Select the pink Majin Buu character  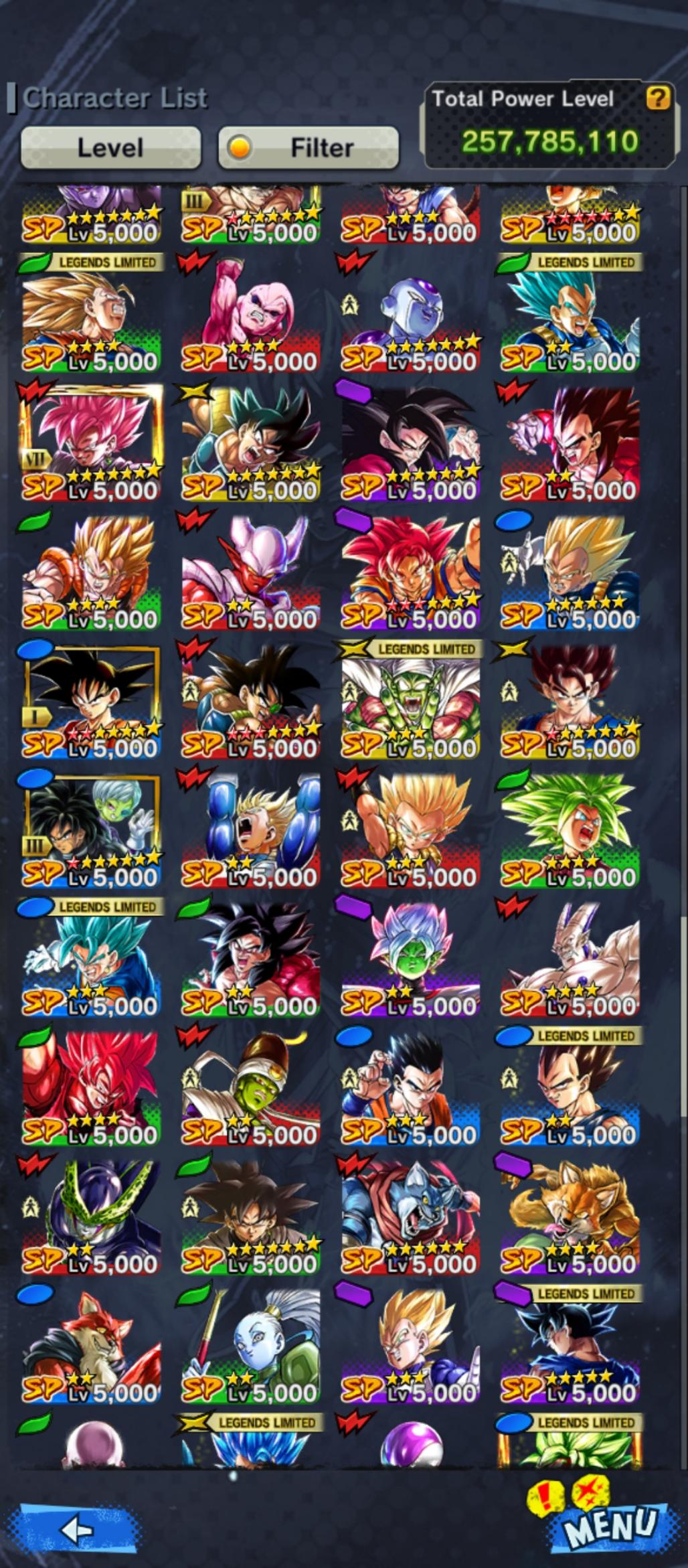[x=250, y=315]
